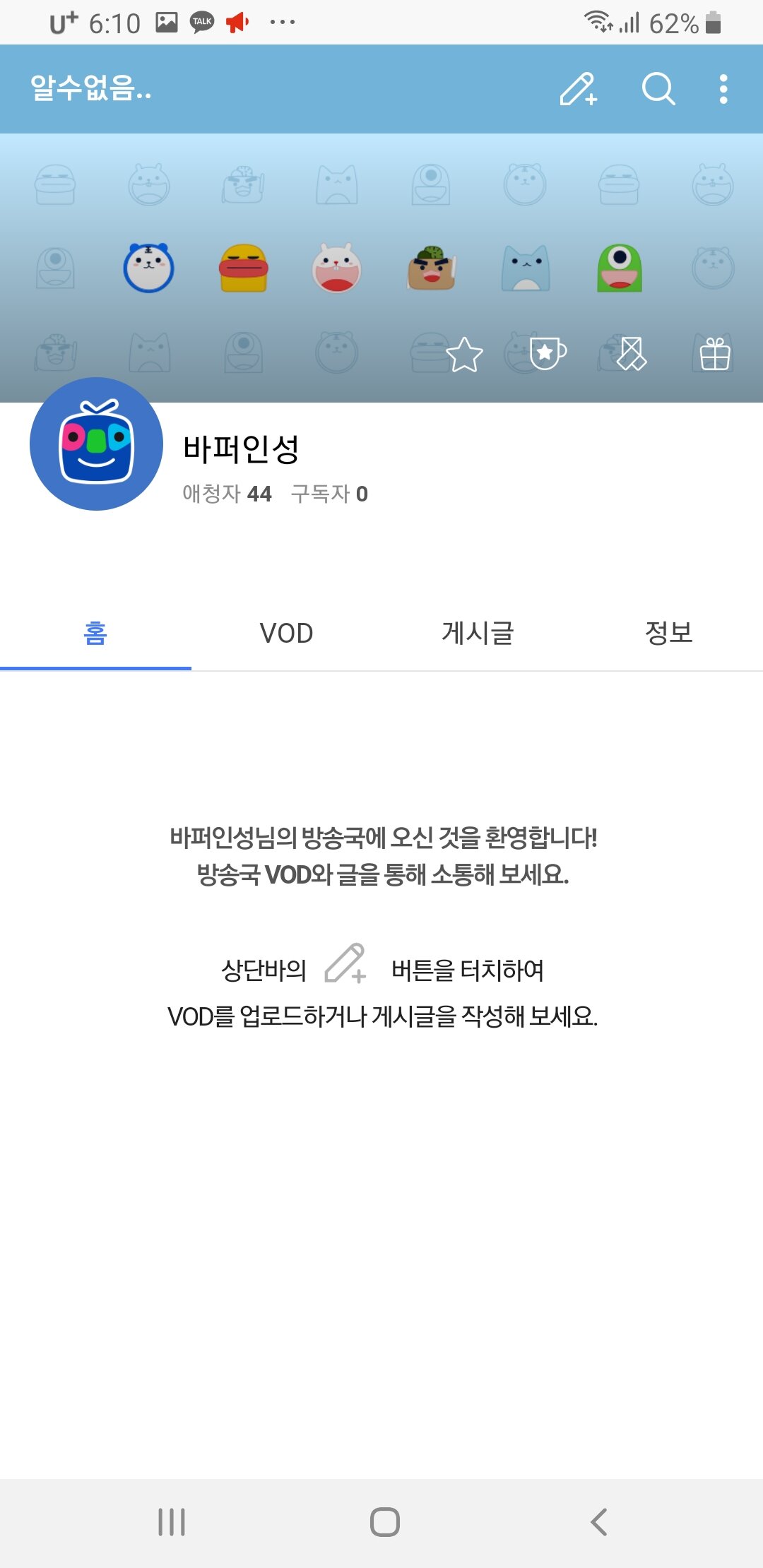
Task: Tap the 애청자 44 counter
Action: [225, 494]
